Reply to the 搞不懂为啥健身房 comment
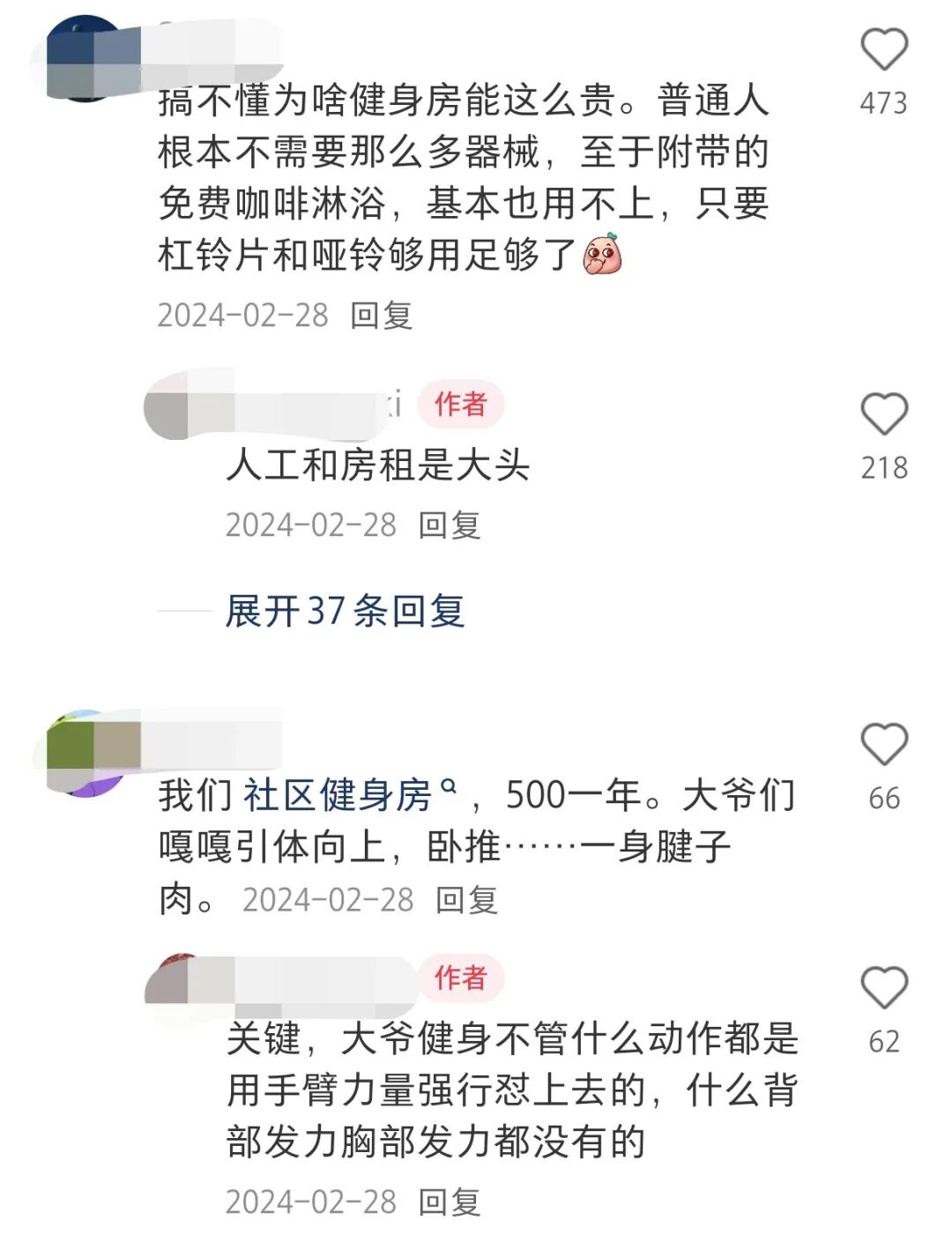Image resolution: width=952 pixels, height=1250 pixels. (x=381, y=315)
